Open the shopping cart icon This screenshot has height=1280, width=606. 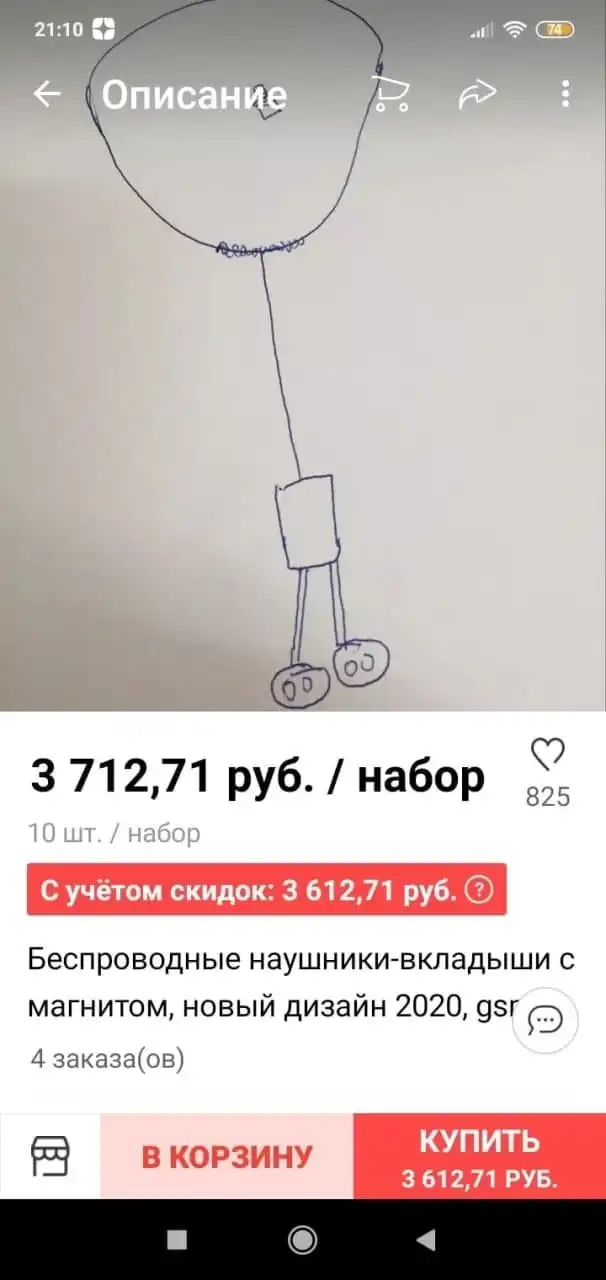[x=391, y=94]
